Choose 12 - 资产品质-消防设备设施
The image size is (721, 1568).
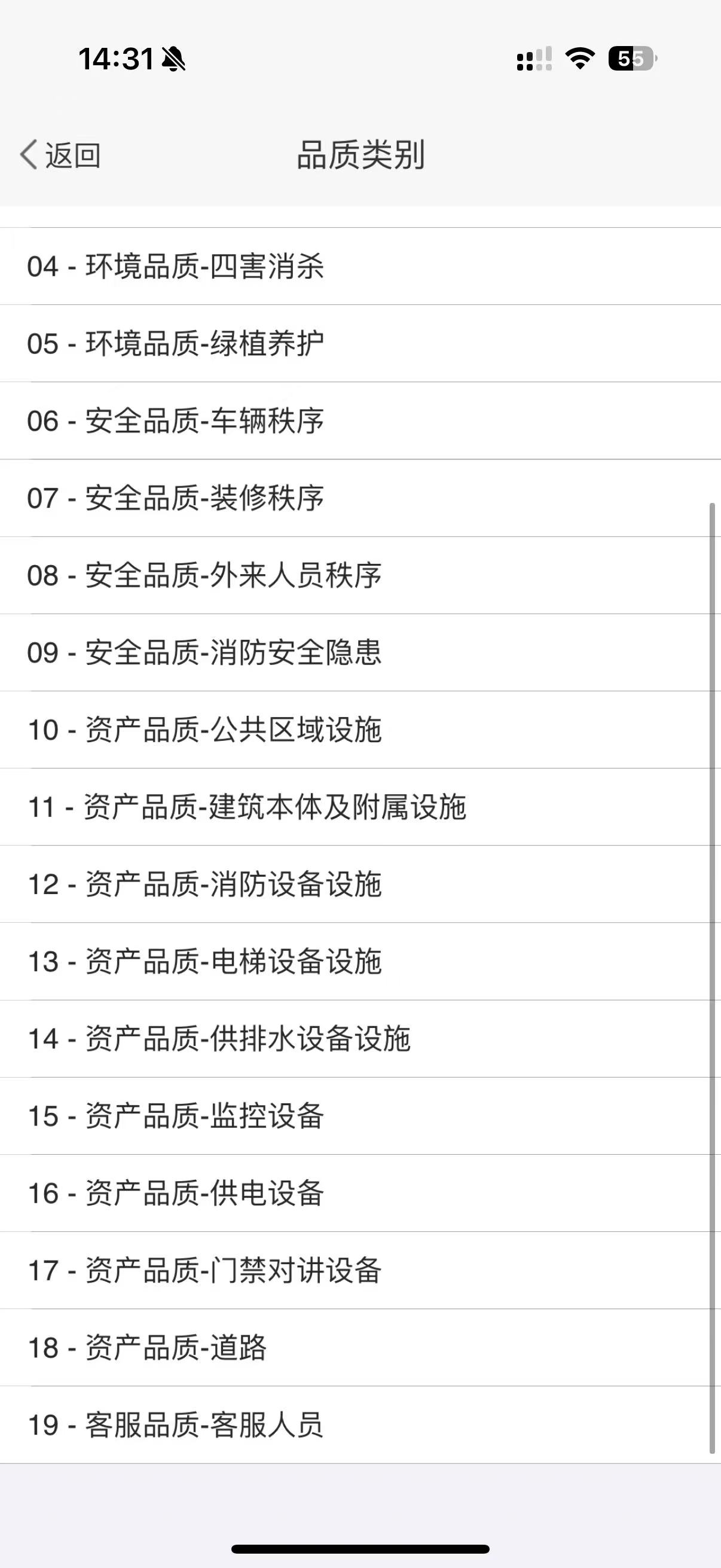(x=204, y=884)
